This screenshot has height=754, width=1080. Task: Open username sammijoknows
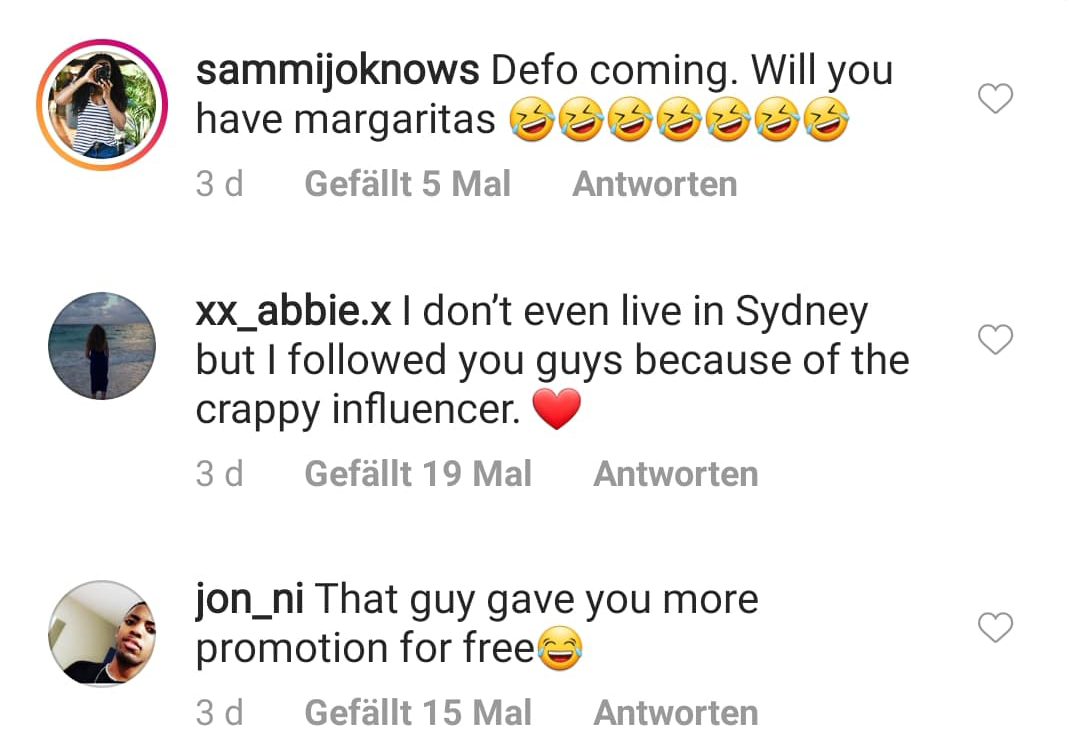coord(337,71)
